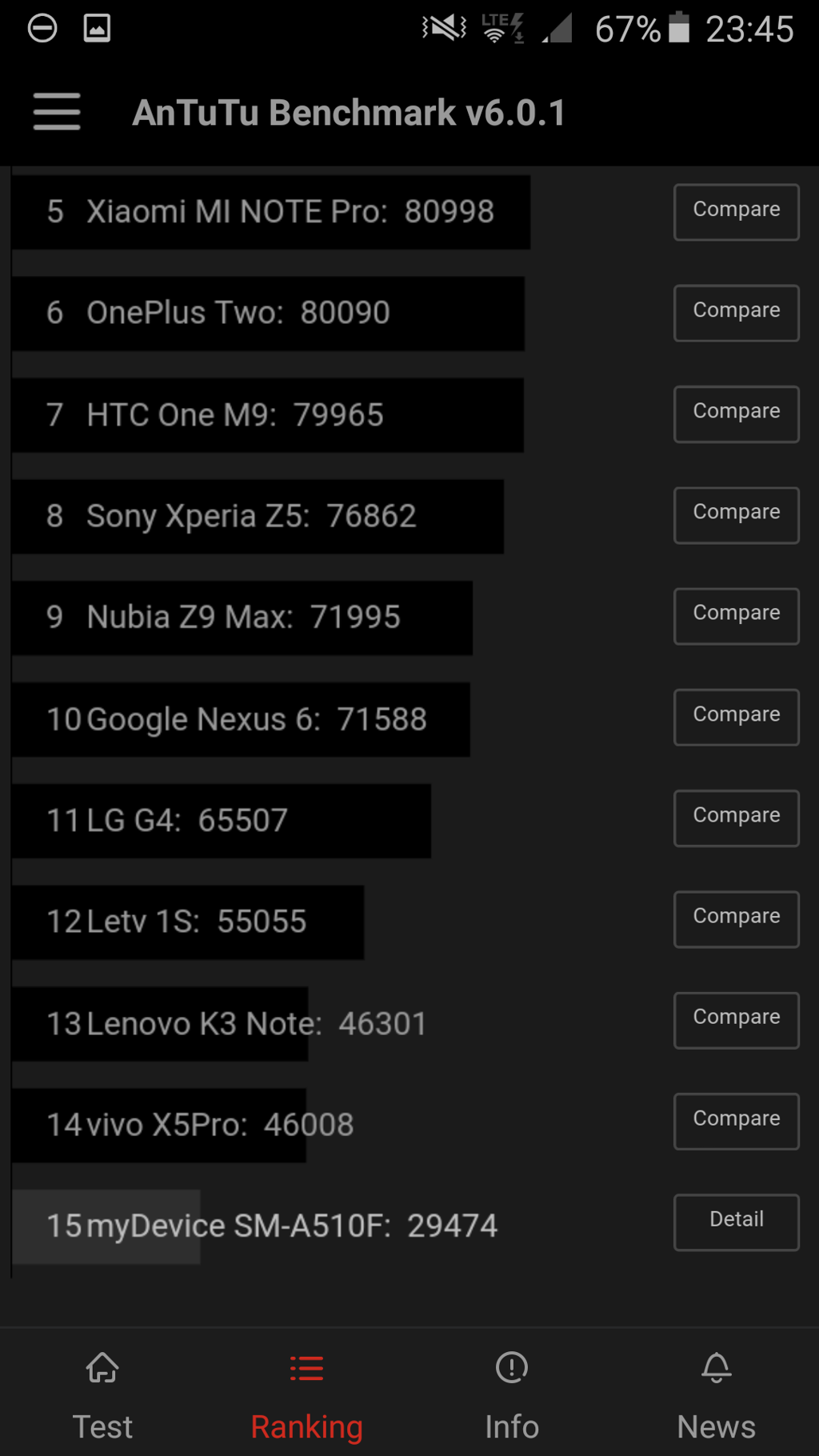This screenshot has width=819, height=1456.
Task: Open the hamburger drawer menu
Action: click(x=57, y=111)
